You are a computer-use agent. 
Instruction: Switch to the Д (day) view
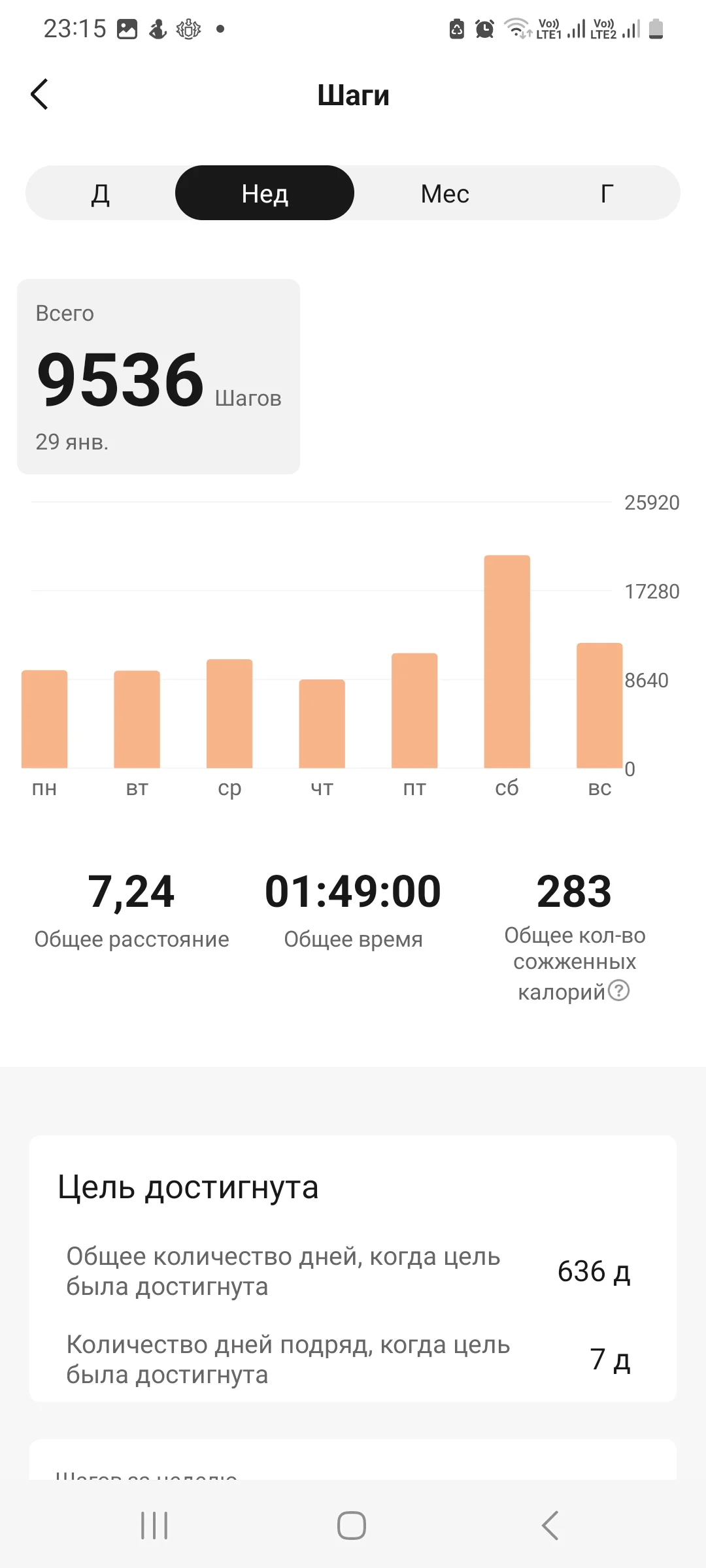coord(100,193)
